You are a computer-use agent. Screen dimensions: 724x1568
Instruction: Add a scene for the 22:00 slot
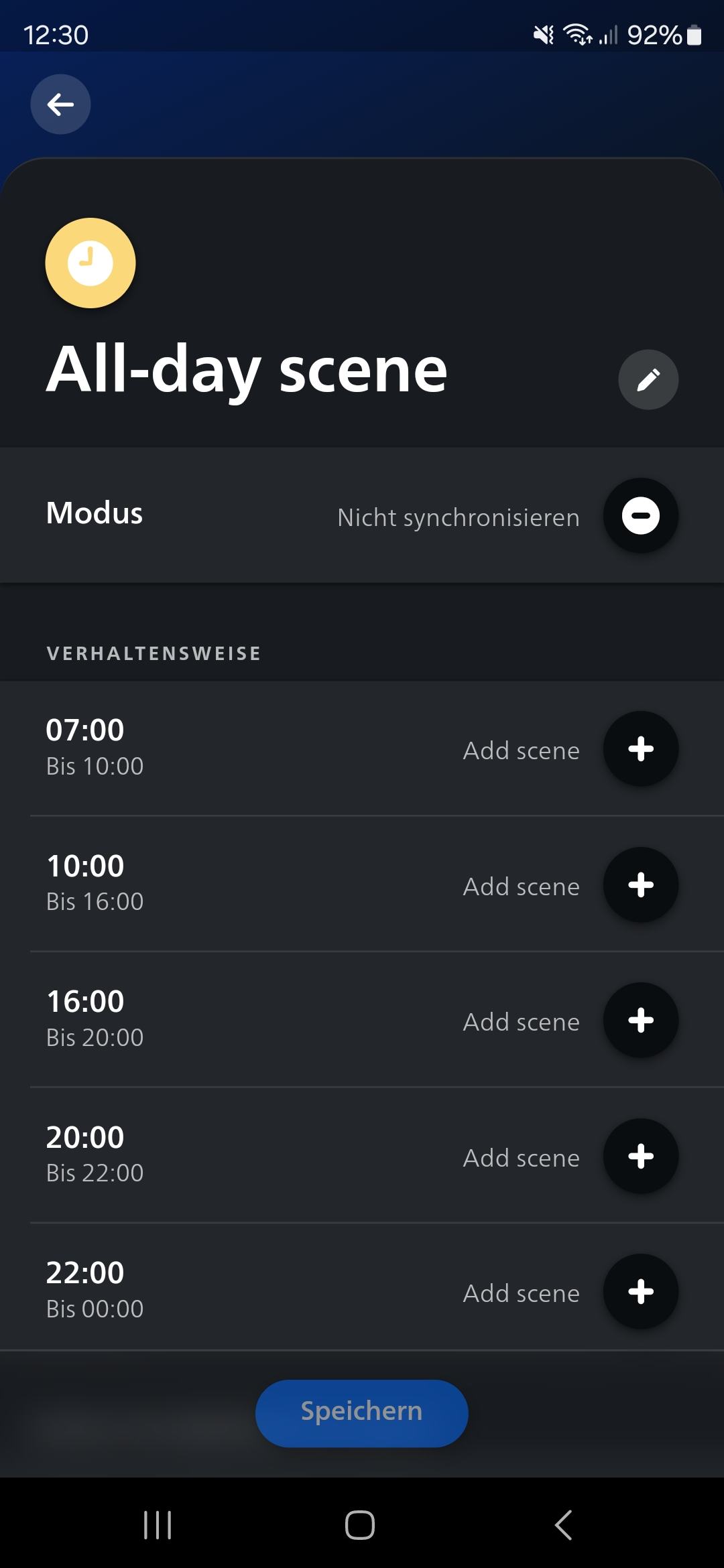pos(640,1291)
